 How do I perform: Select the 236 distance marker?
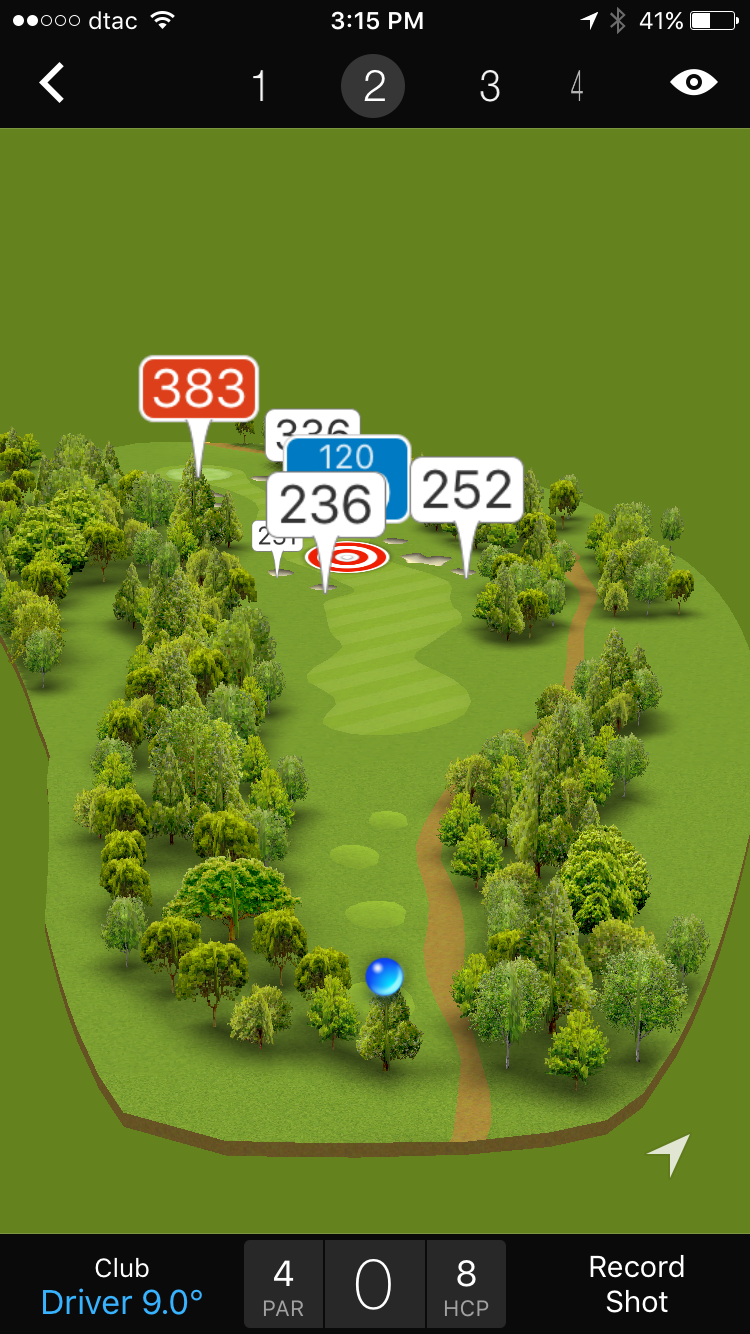pos(326,505)
